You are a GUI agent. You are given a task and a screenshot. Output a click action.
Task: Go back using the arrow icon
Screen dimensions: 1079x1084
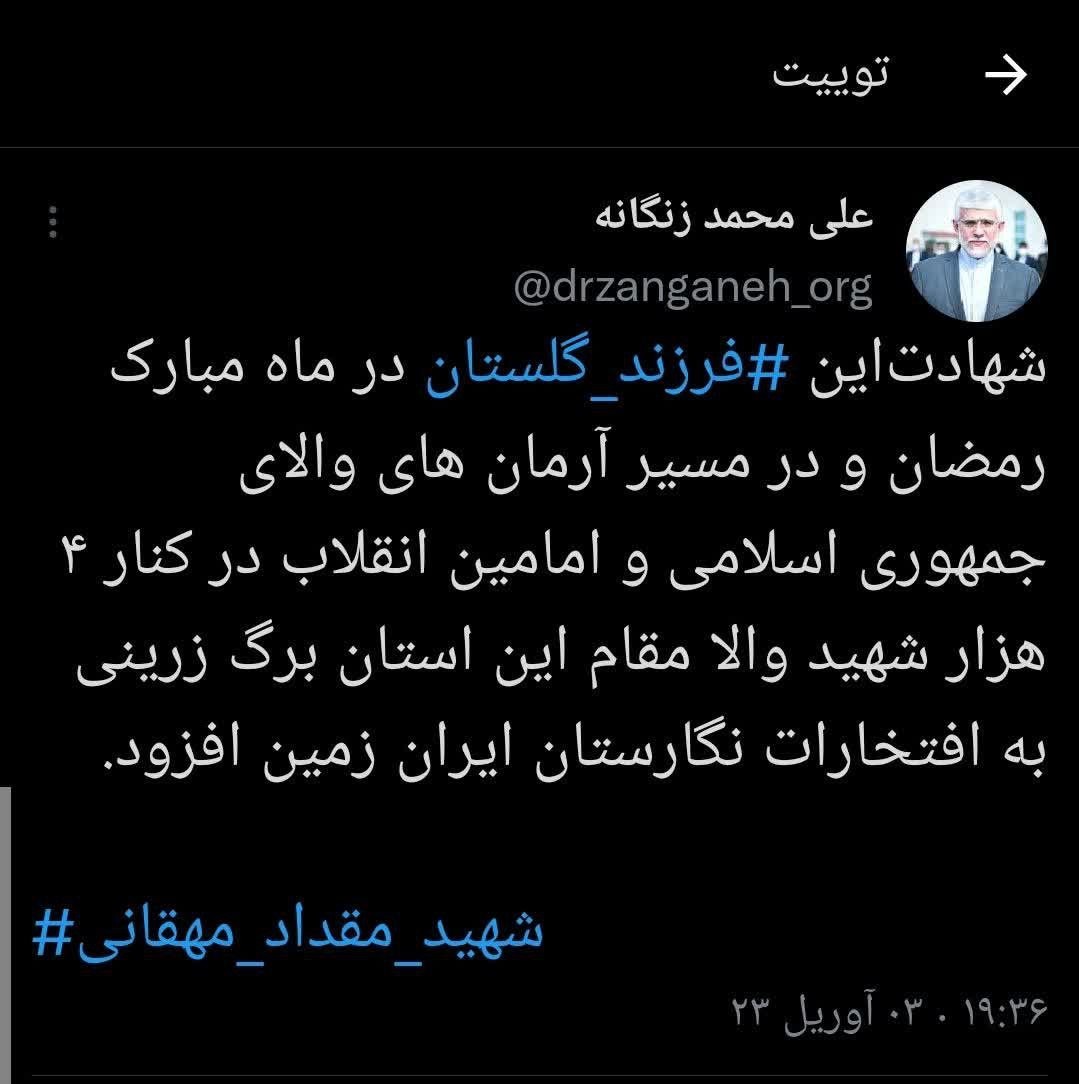pyautogui.click(x=1007, y=76)
